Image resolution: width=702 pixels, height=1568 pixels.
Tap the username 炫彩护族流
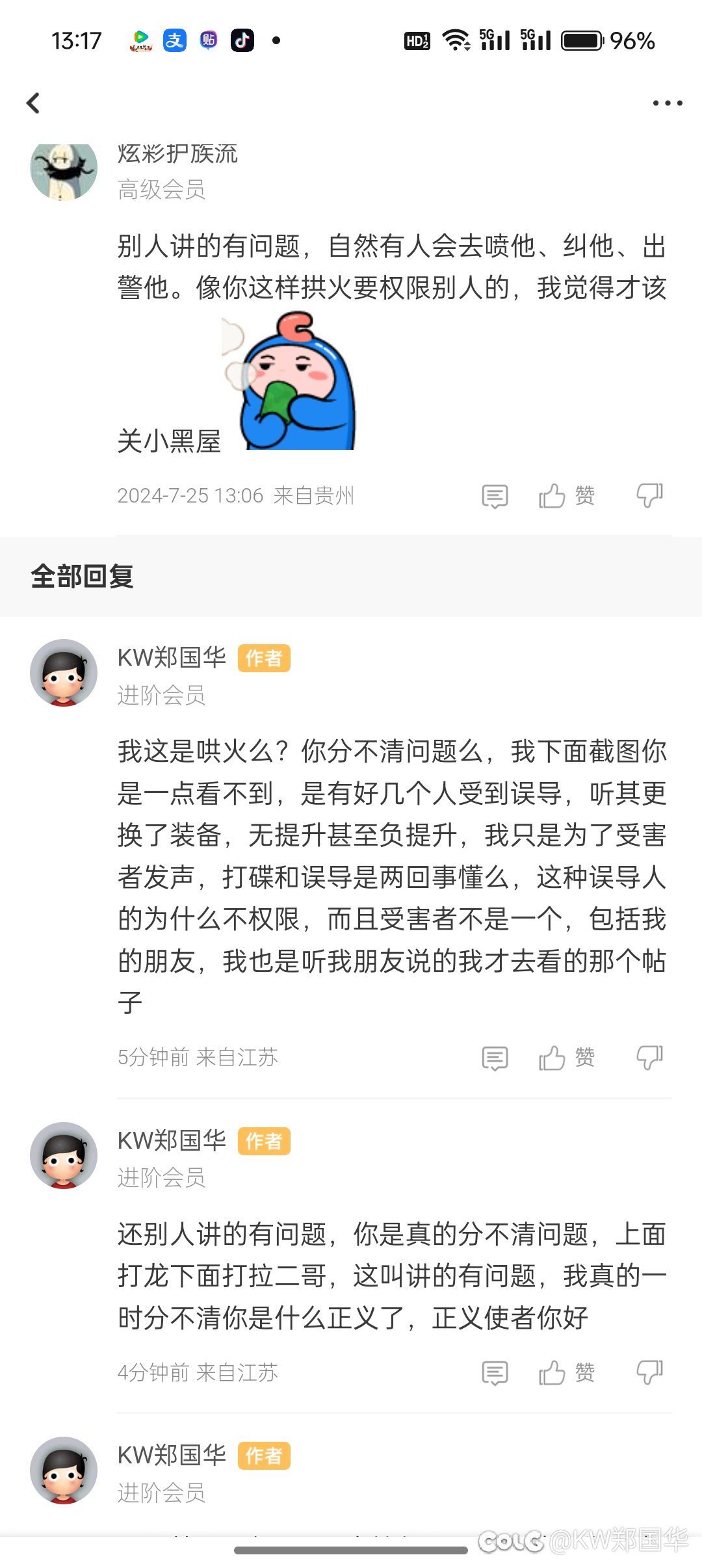pyautogui.click(x=177, y=154)
